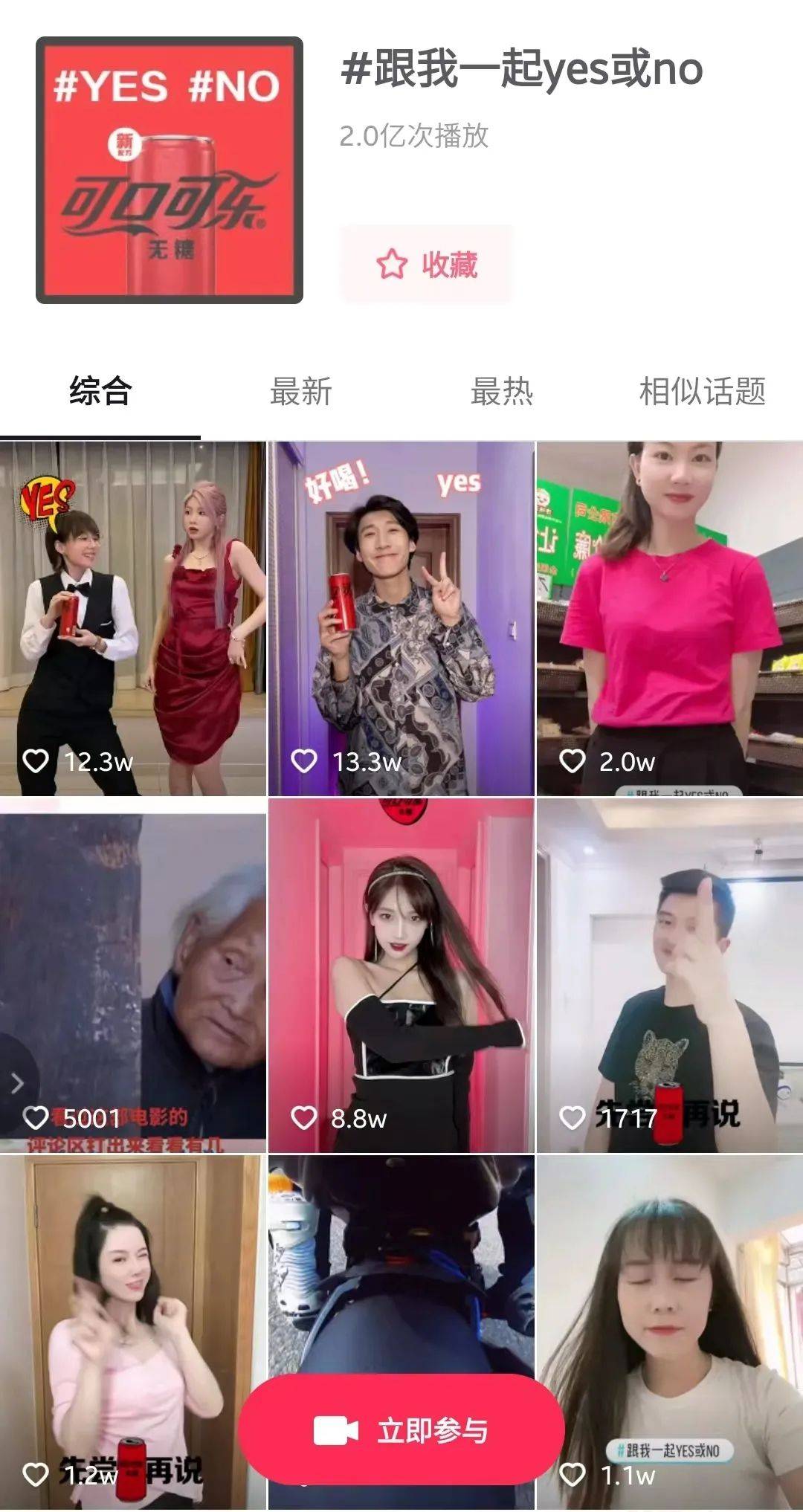Open the 相似话题 tab
The height and width of the screenshot is (1512, 803).
(x=702, y=392)
